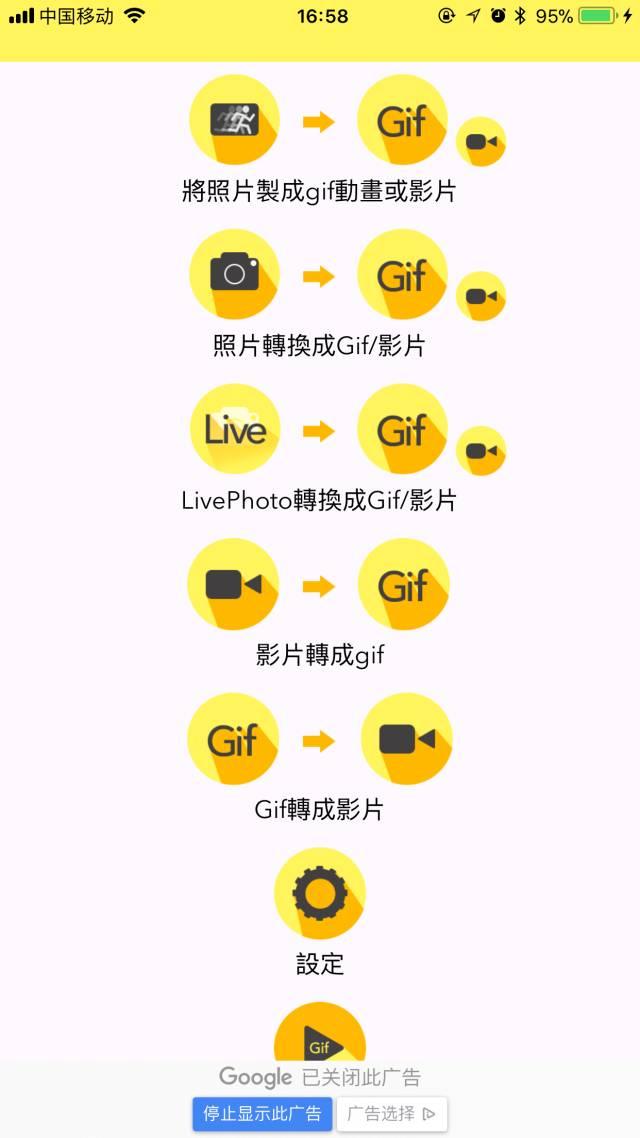Open 广告选择 ad choices
This screenshot has width=640, height=1138.
[391, 1113]
